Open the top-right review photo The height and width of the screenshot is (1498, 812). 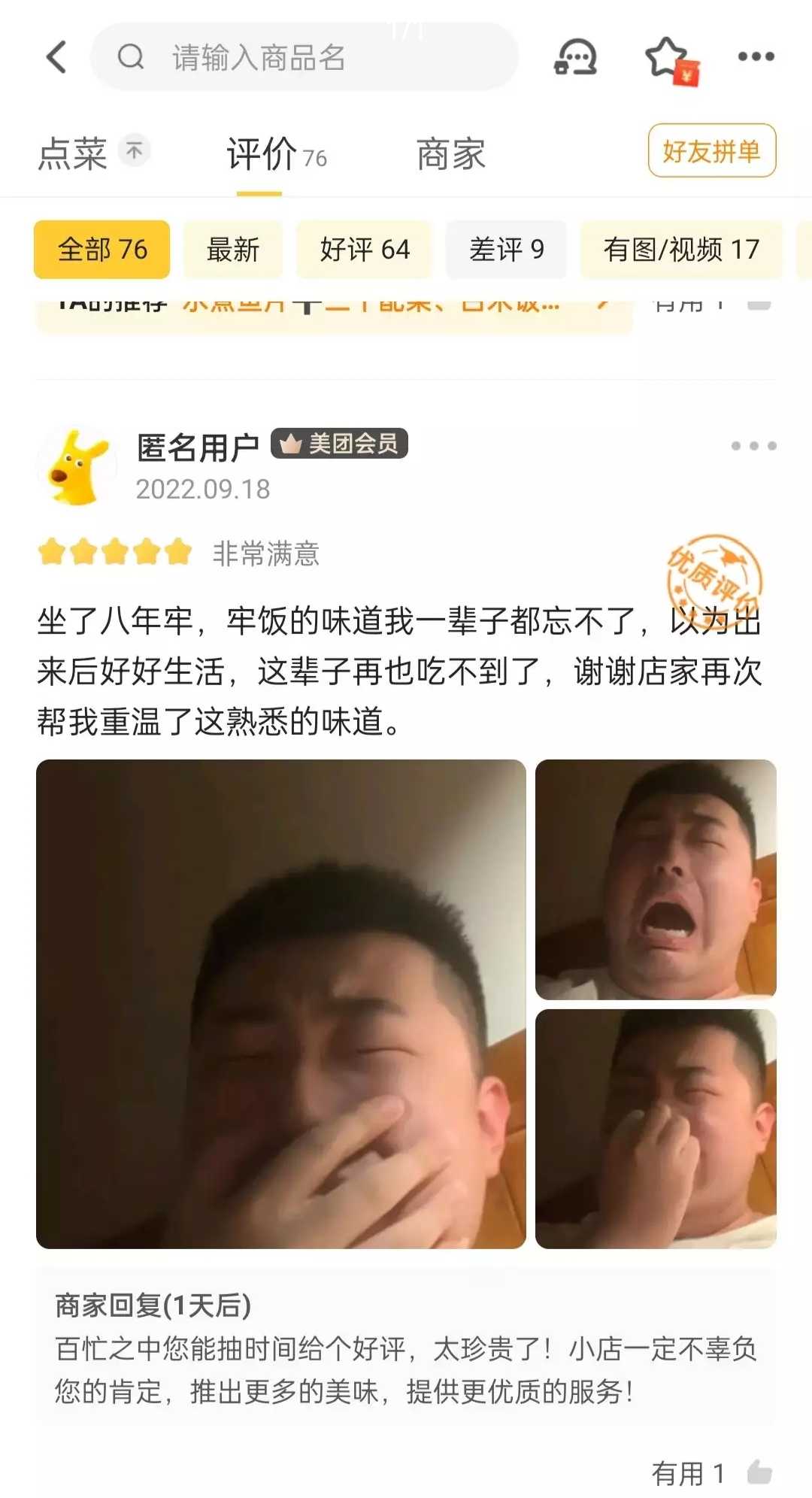tap(656, 879)
